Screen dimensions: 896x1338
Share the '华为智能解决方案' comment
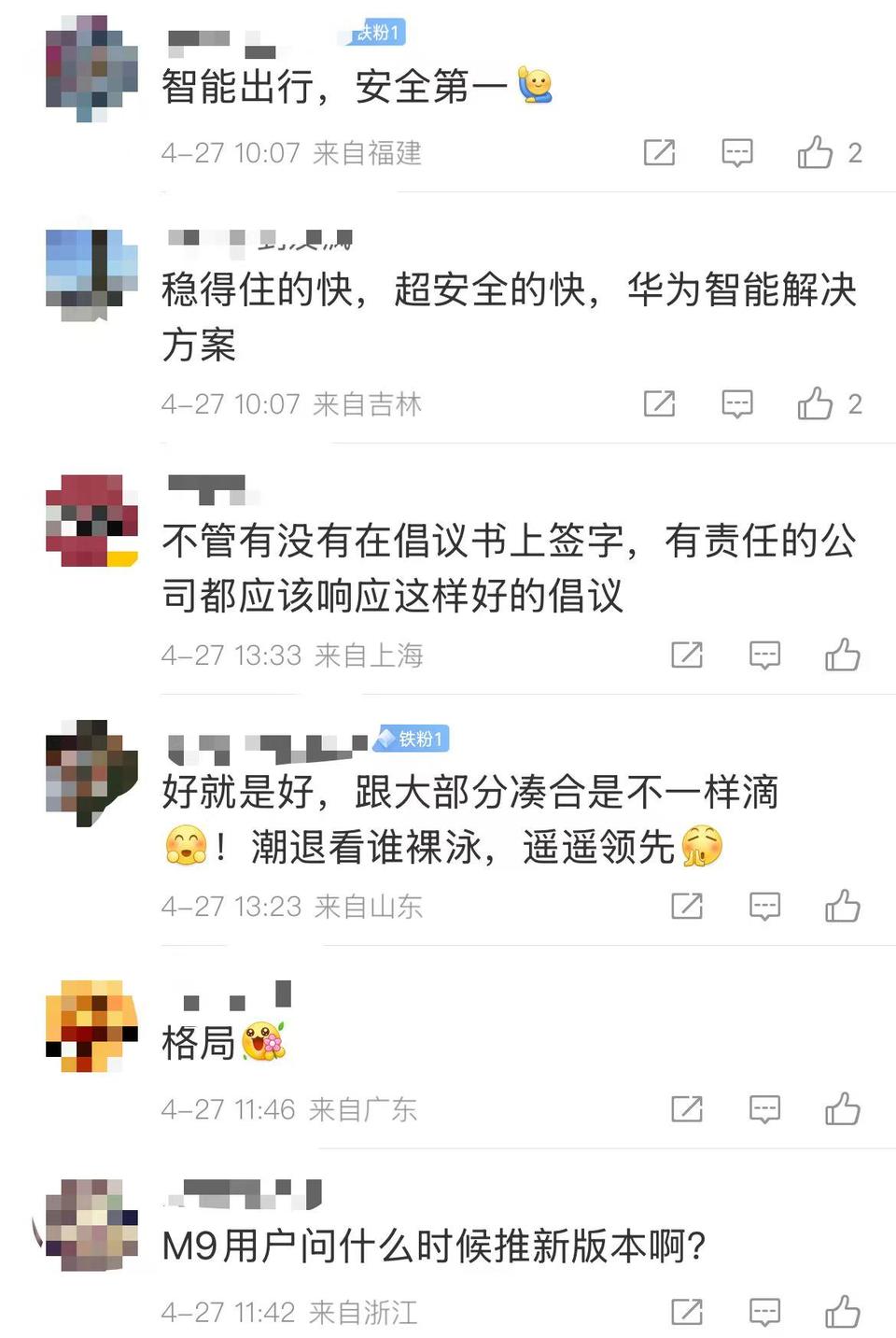pos(659,403)
